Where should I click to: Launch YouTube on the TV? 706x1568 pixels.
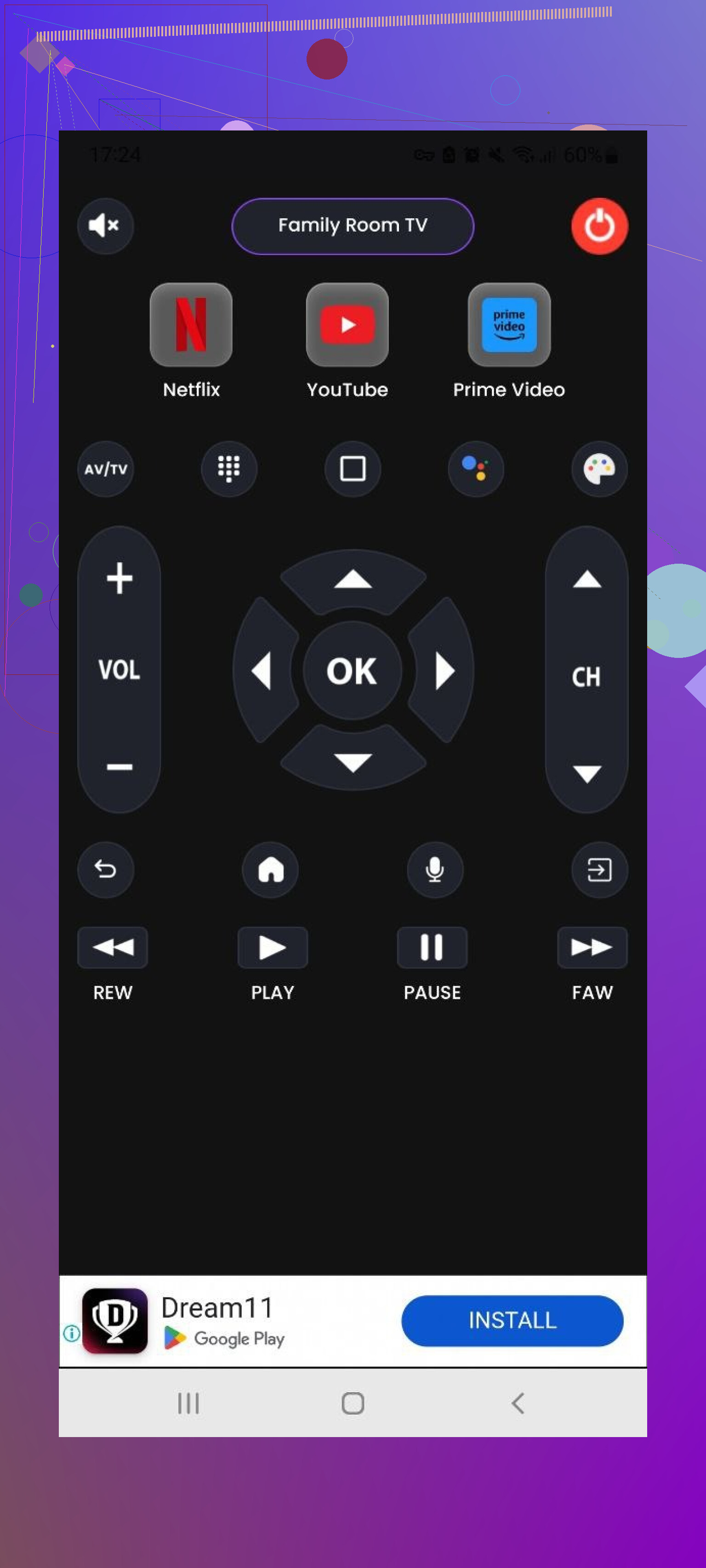click(347, 325)
